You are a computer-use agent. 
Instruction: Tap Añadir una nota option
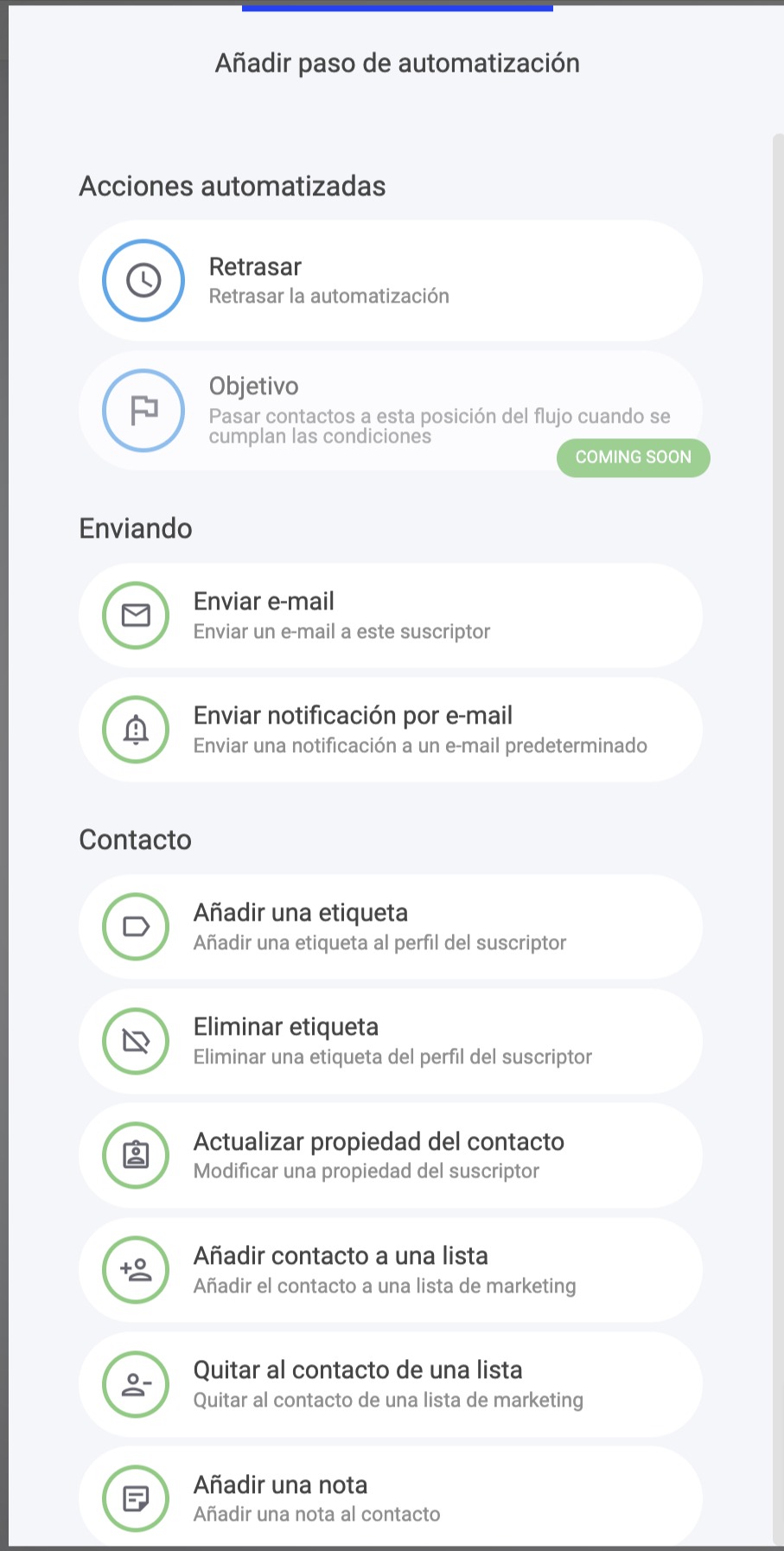pyautogui.click(x=389, y=1497)
